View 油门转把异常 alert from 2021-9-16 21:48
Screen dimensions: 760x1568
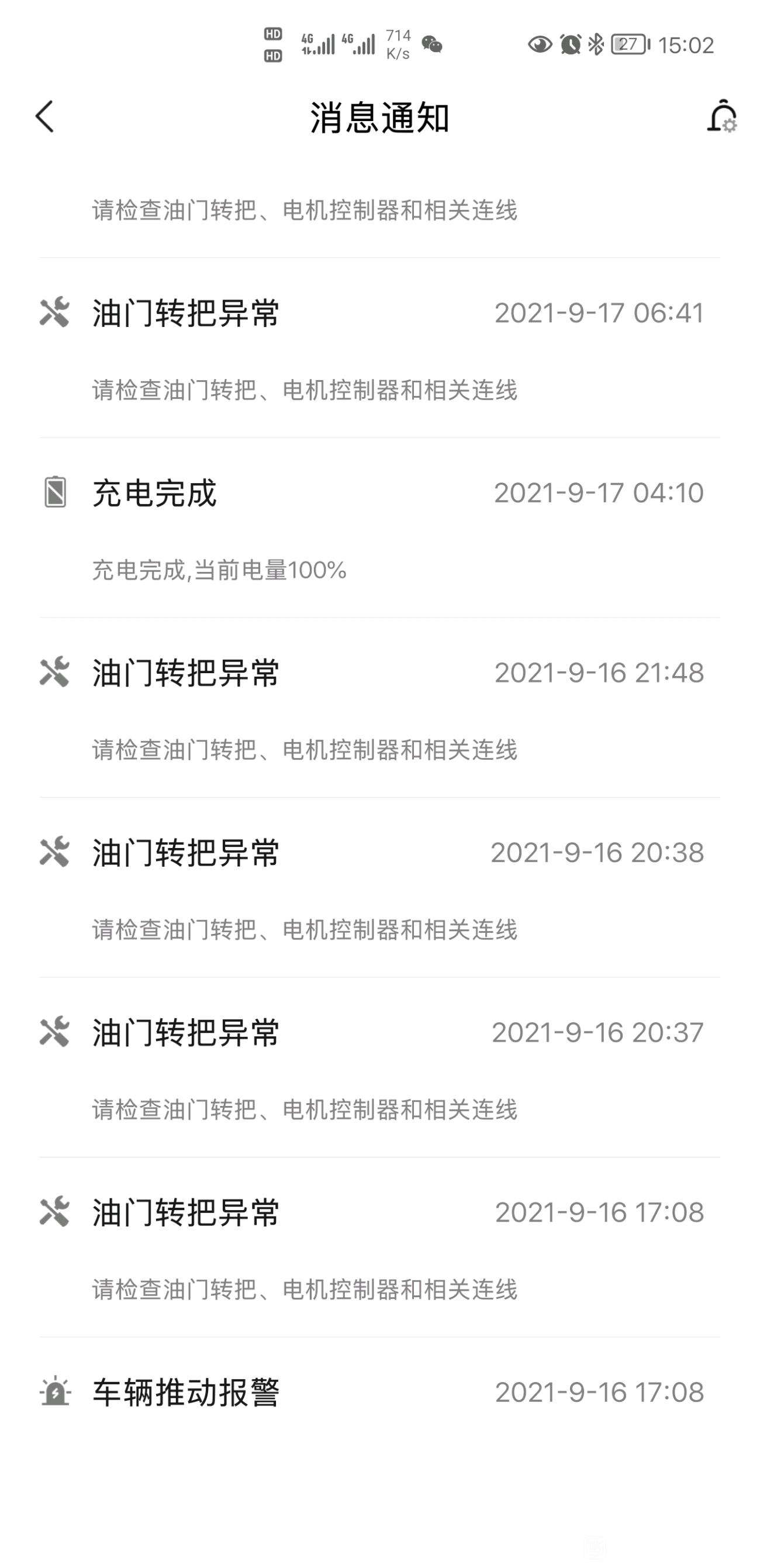[x=379, y=708]
